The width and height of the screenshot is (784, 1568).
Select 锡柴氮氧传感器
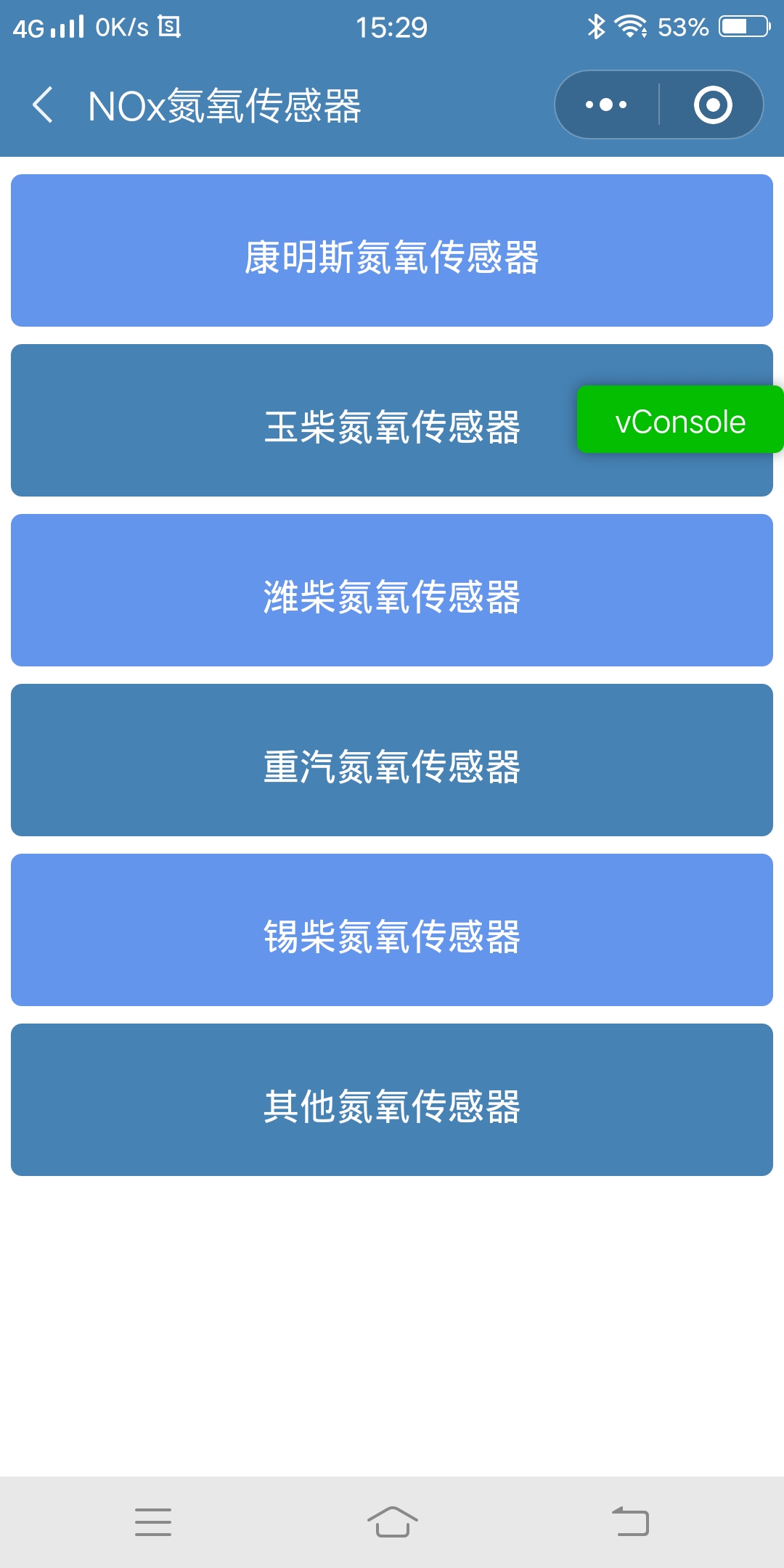[x=392, y=930]
